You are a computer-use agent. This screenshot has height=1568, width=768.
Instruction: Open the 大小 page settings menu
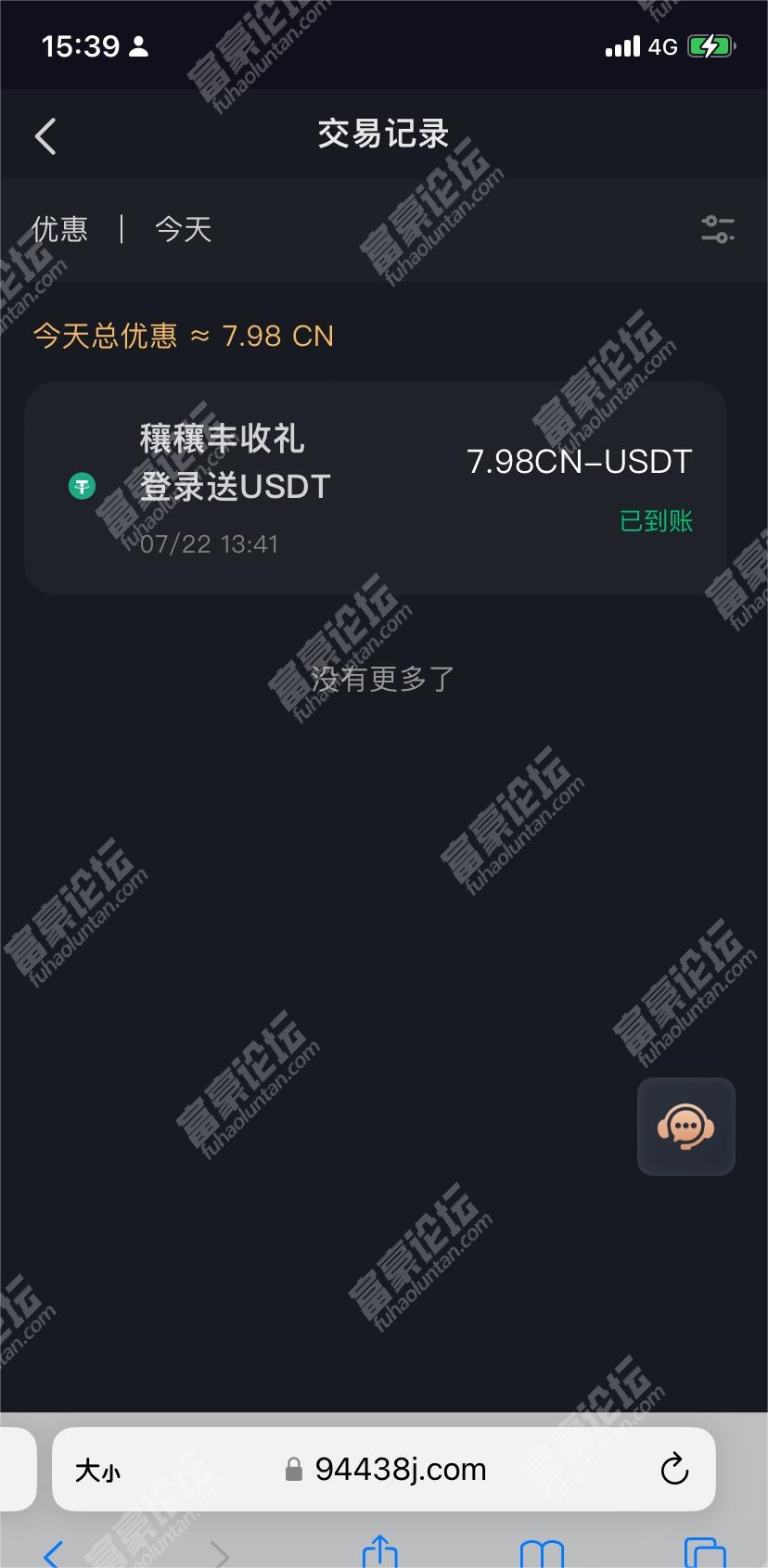pos(97,1470)
